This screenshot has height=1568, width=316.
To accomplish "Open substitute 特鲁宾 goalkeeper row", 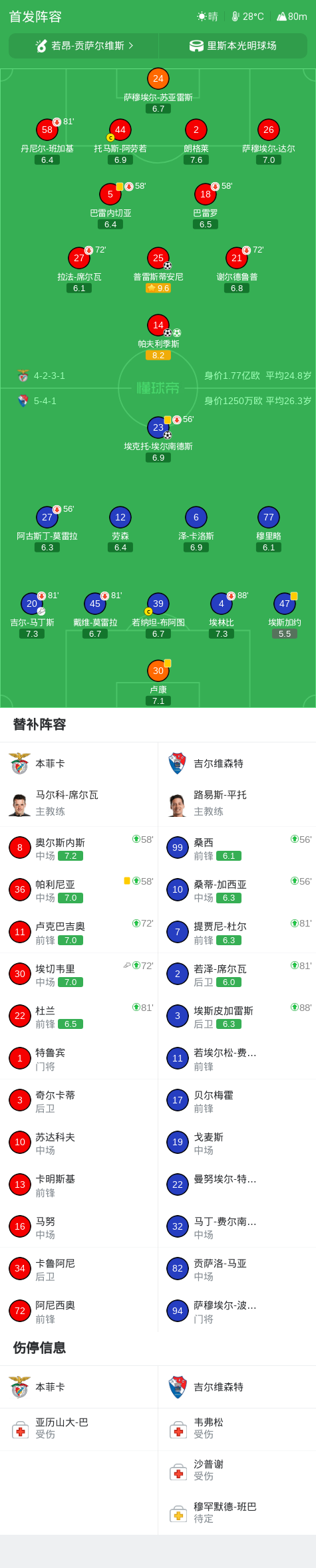I will click(x=79, y=1059).
